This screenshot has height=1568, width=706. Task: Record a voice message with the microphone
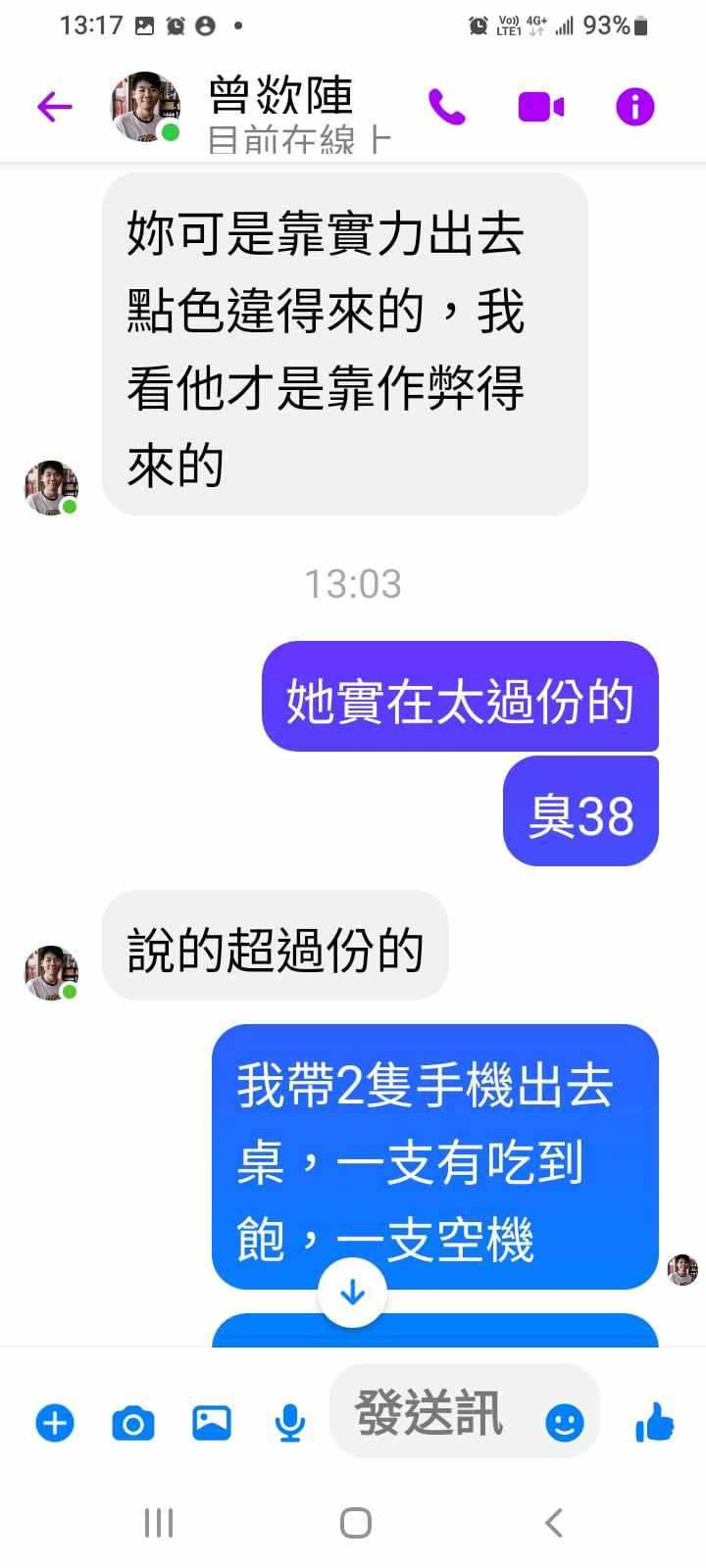pos(289,1422)
